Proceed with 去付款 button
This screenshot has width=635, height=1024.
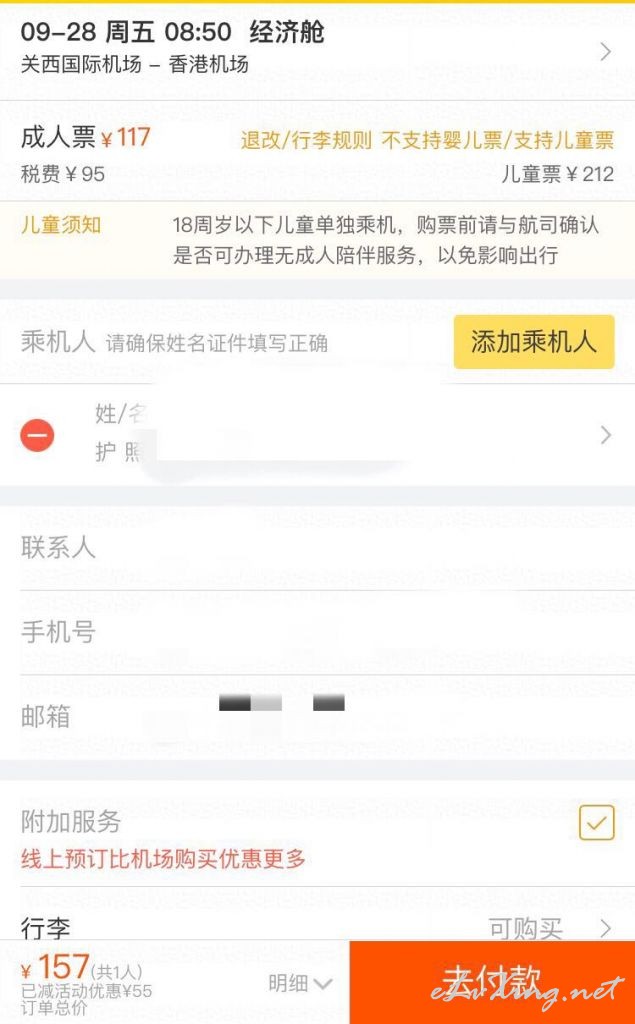point(492,982)
